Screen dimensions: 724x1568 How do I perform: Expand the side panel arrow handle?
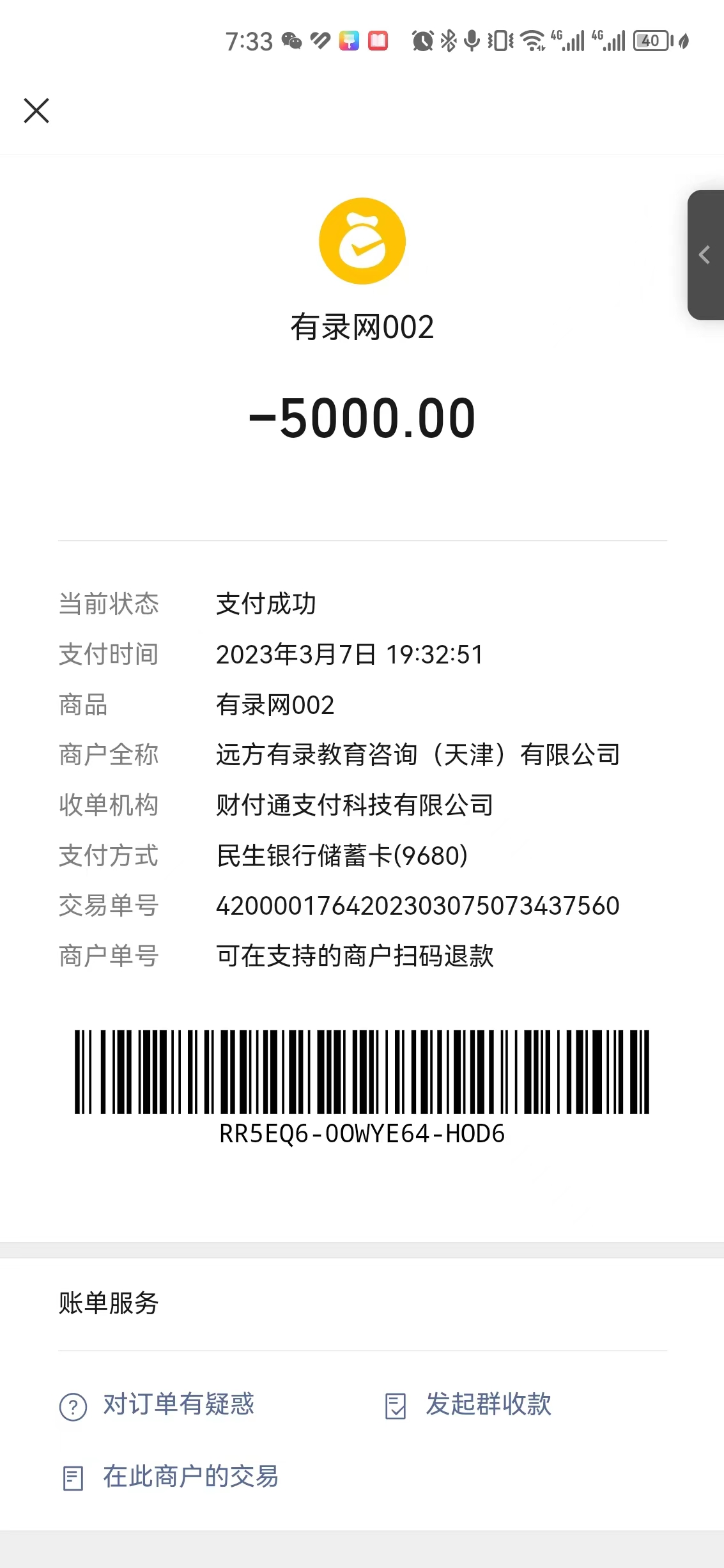point(705,255)
